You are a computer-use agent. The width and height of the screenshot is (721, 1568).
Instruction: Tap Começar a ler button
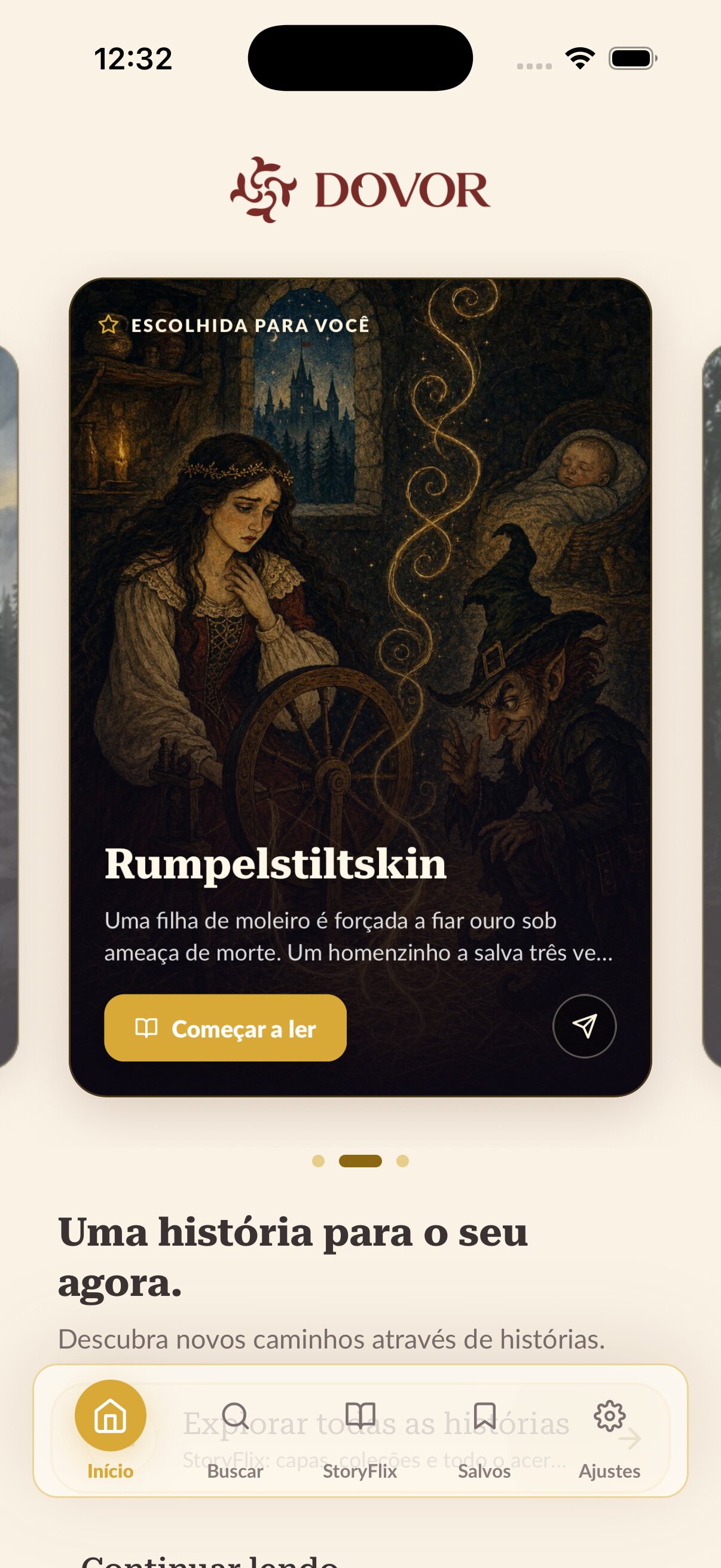[x=225, y=1027]
